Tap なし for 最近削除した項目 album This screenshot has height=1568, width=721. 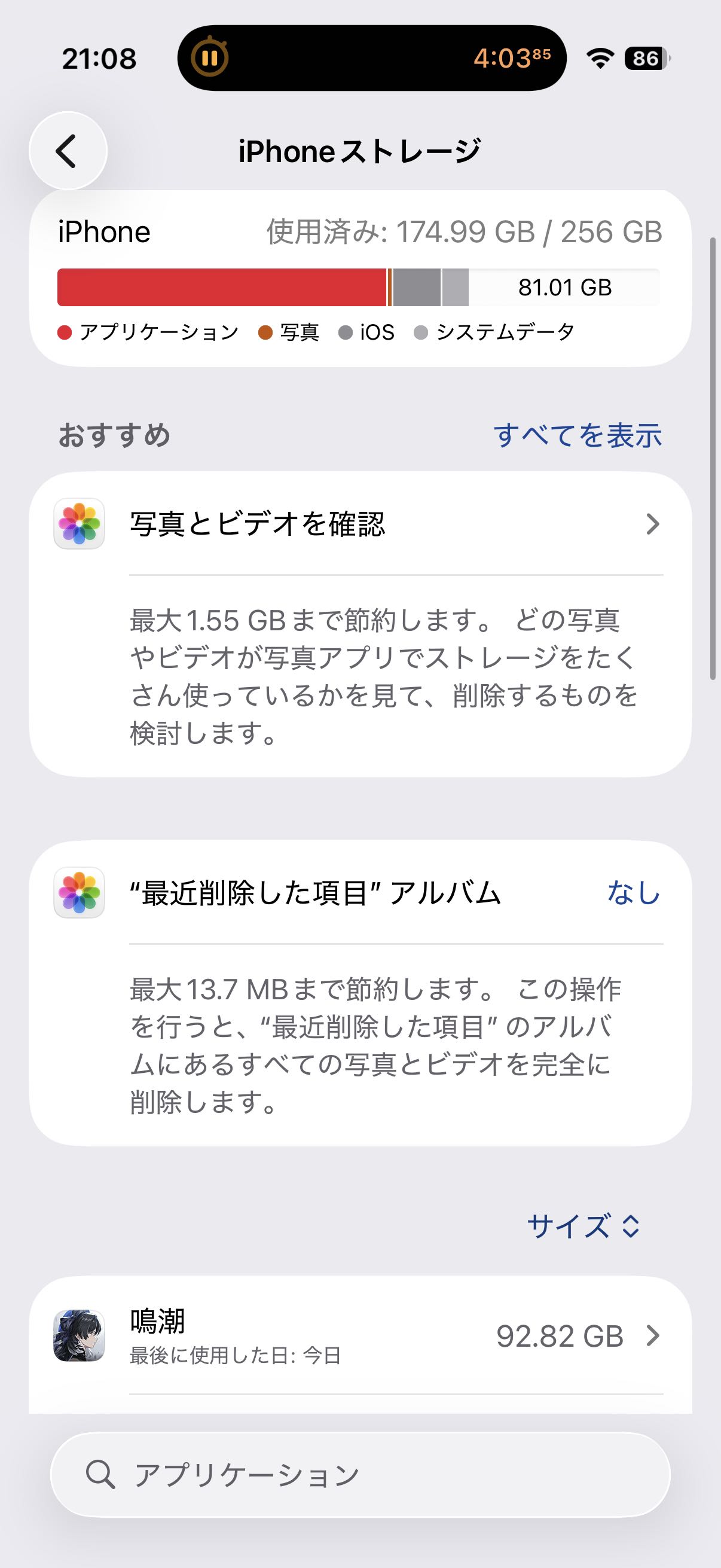[x=633, y=893]
